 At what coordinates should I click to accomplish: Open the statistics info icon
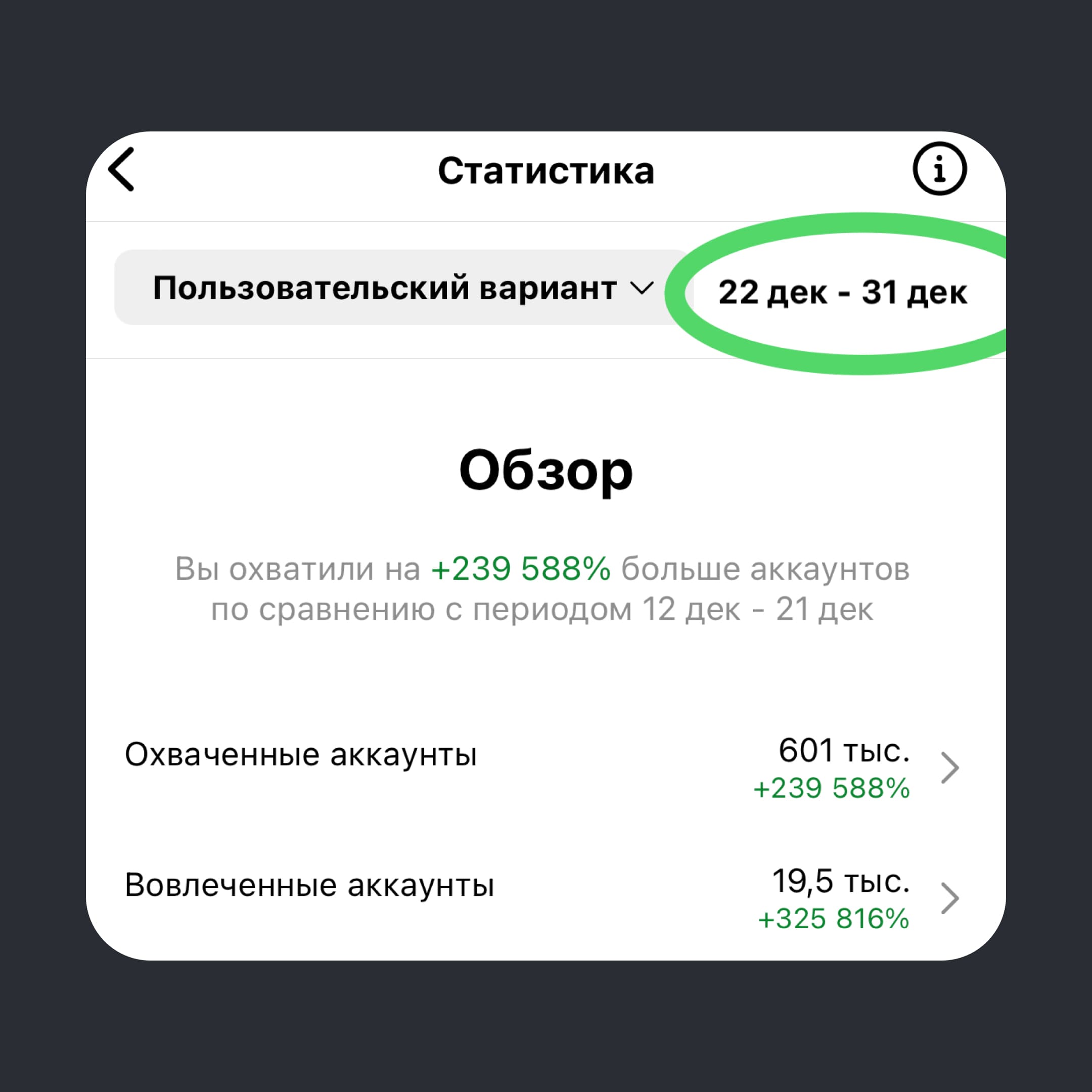[x=939, y=169]
